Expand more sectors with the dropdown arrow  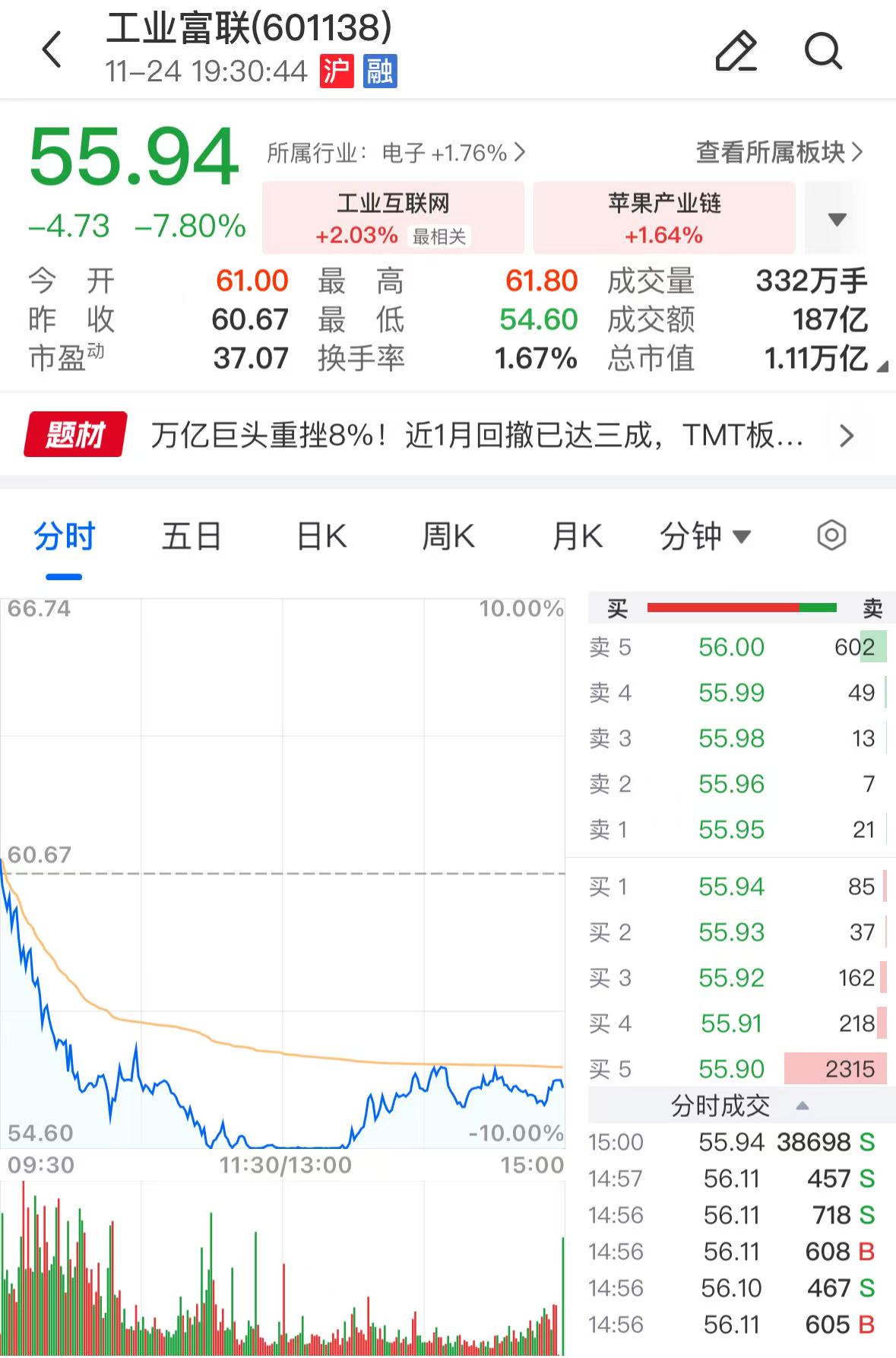click(836, 219)
